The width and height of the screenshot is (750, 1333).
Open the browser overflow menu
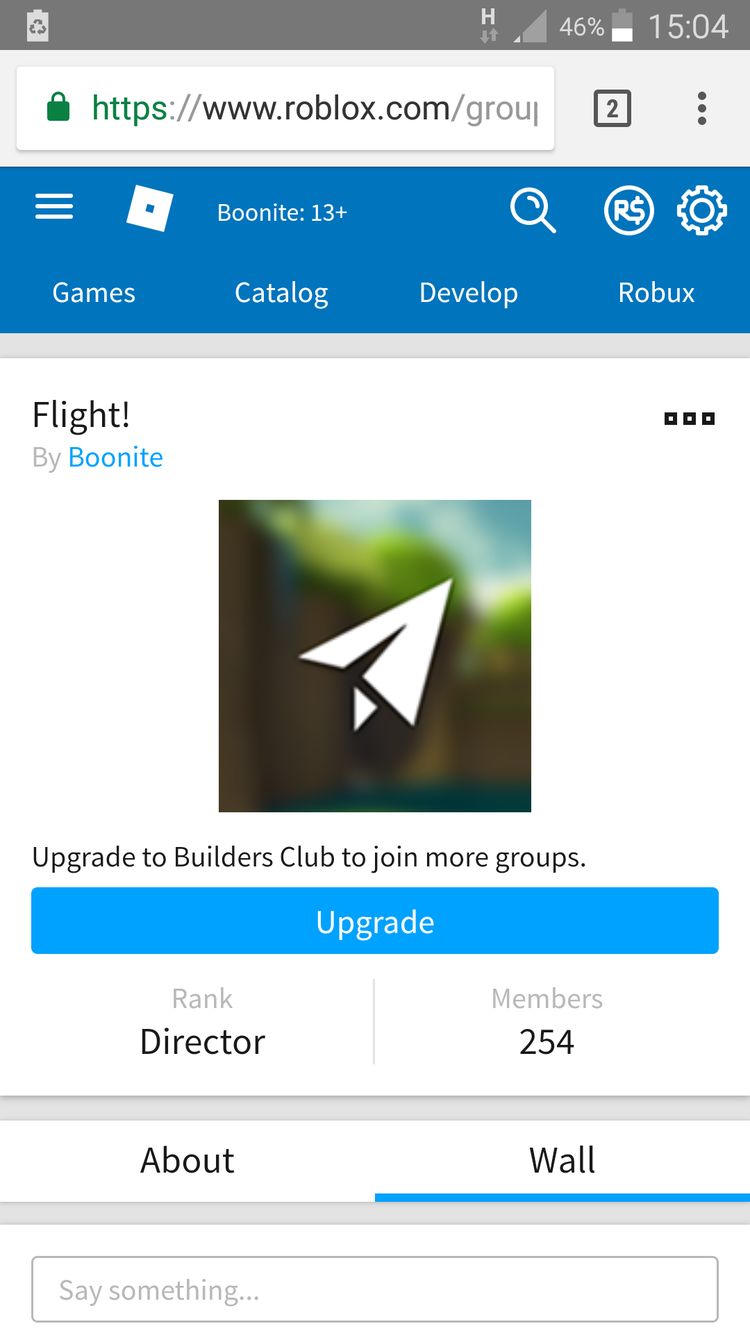pos(702,108)
